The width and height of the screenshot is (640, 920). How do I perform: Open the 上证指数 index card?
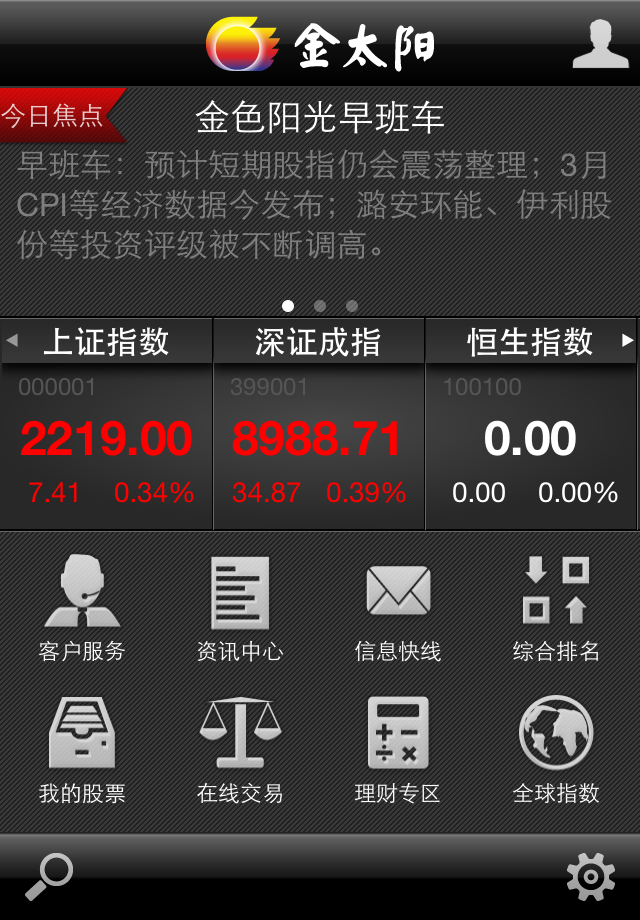pos(106,440)
